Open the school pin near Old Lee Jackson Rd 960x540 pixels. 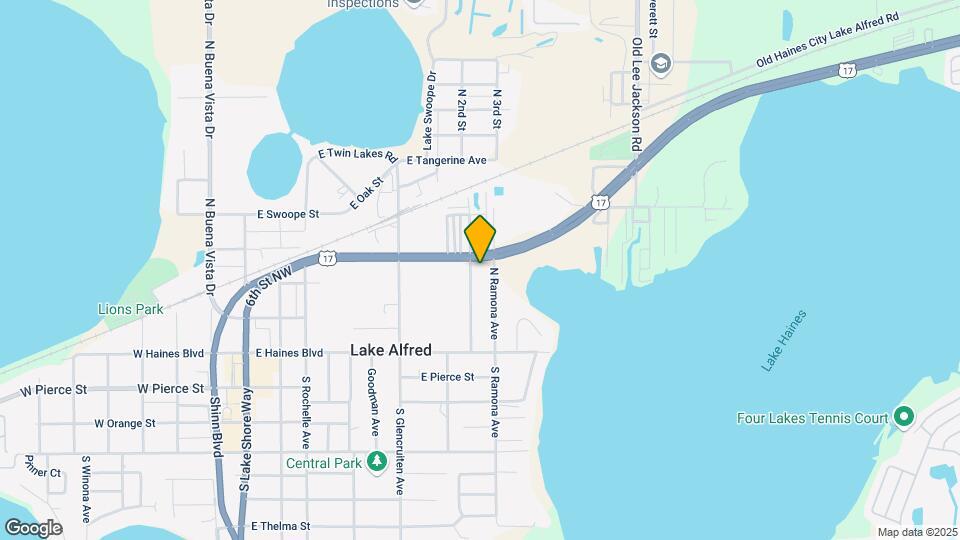point(661,65)
